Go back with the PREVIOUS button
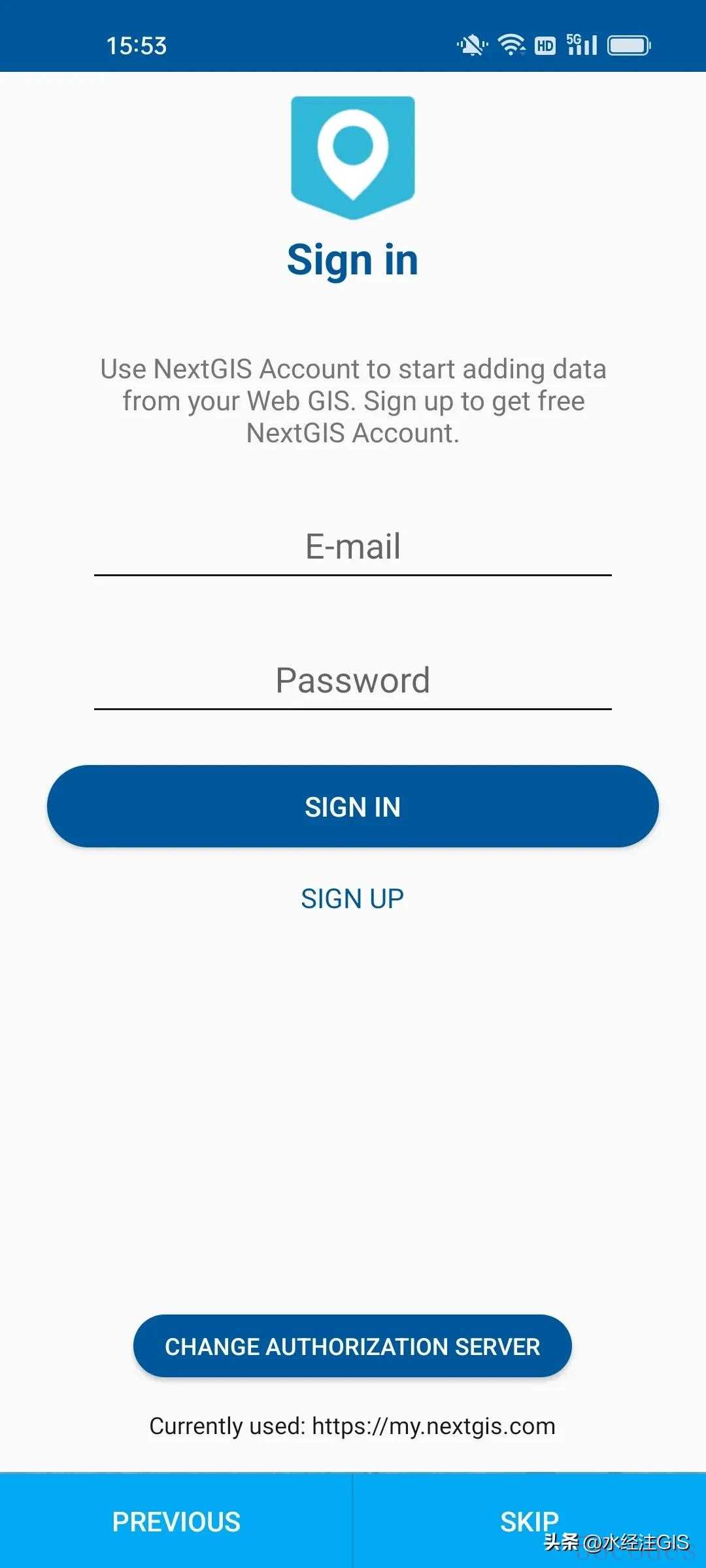 pos(176,1522)
